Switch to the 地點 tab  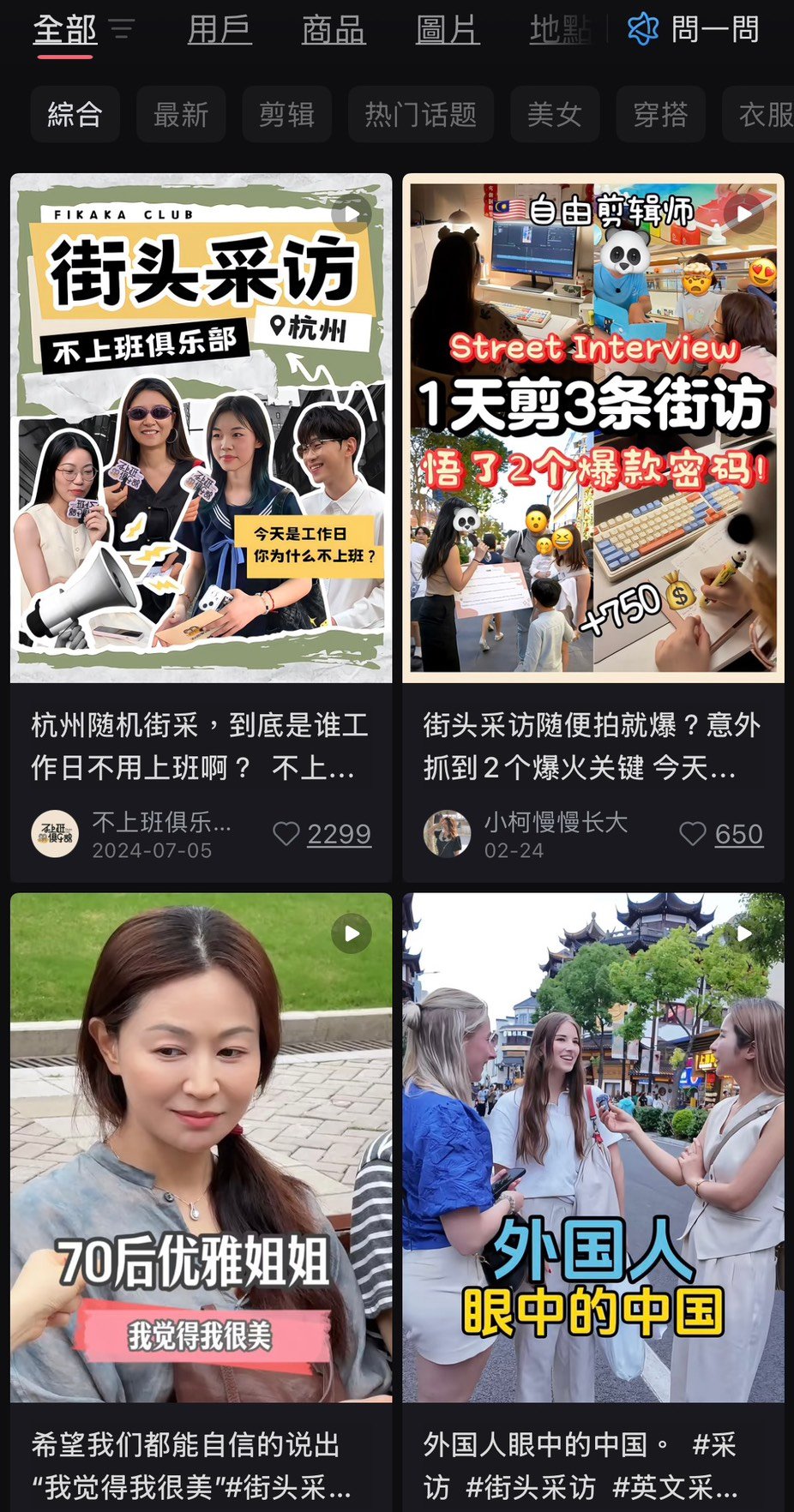560,30
